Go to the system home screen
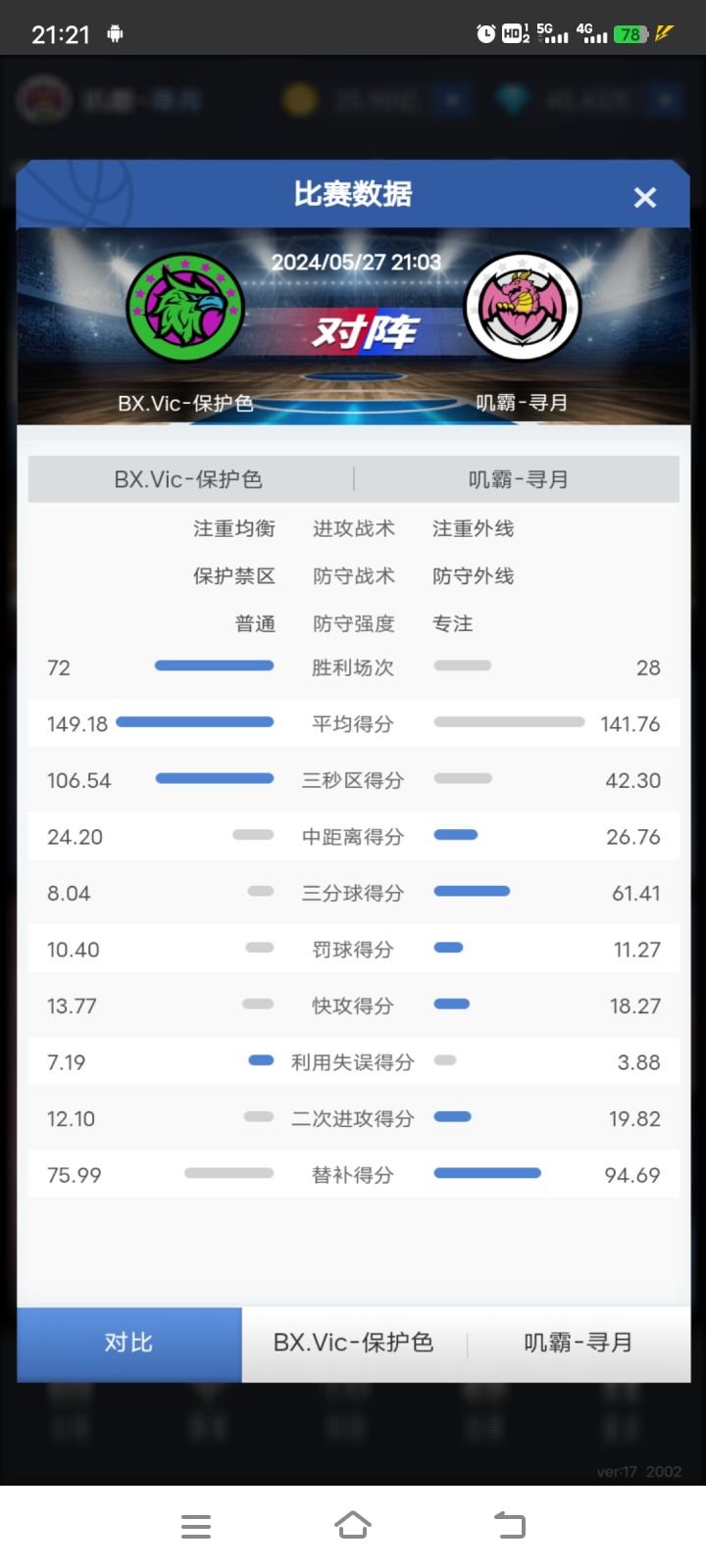This screenshot has height=1568, width=706. (x=353, y=1525)
